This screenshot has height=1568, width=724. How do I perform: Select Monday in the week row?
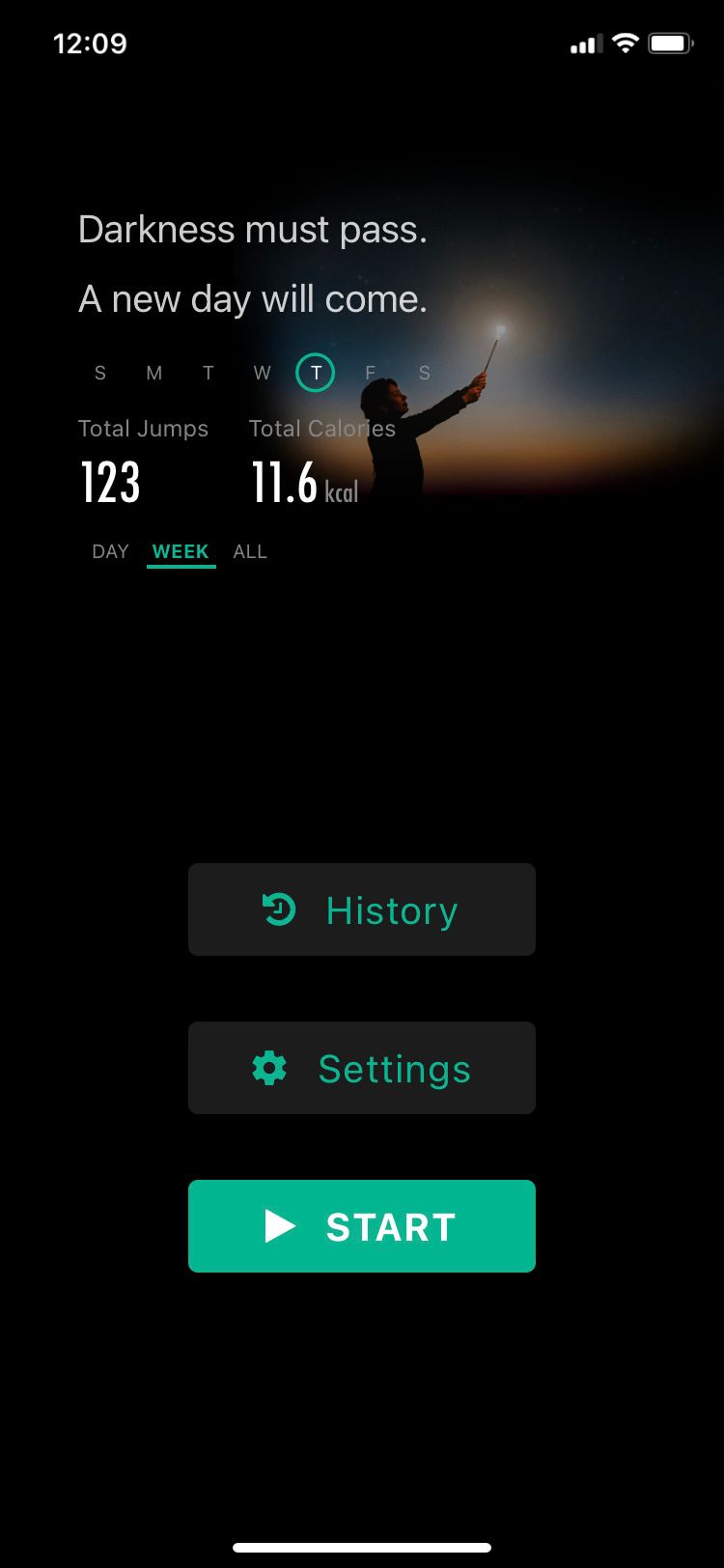(153, 373)
